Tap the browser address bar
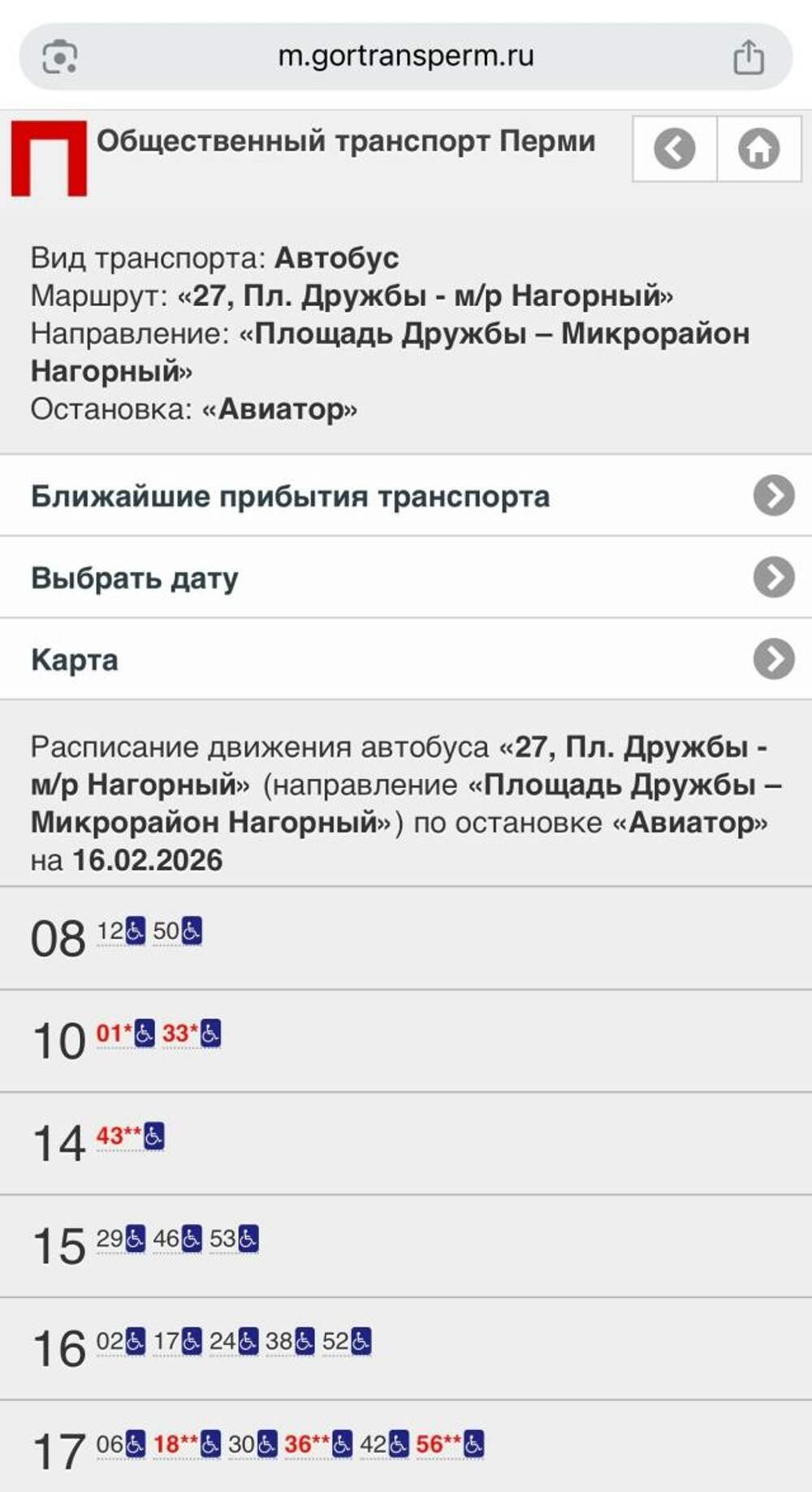 [x=406, y=57]
